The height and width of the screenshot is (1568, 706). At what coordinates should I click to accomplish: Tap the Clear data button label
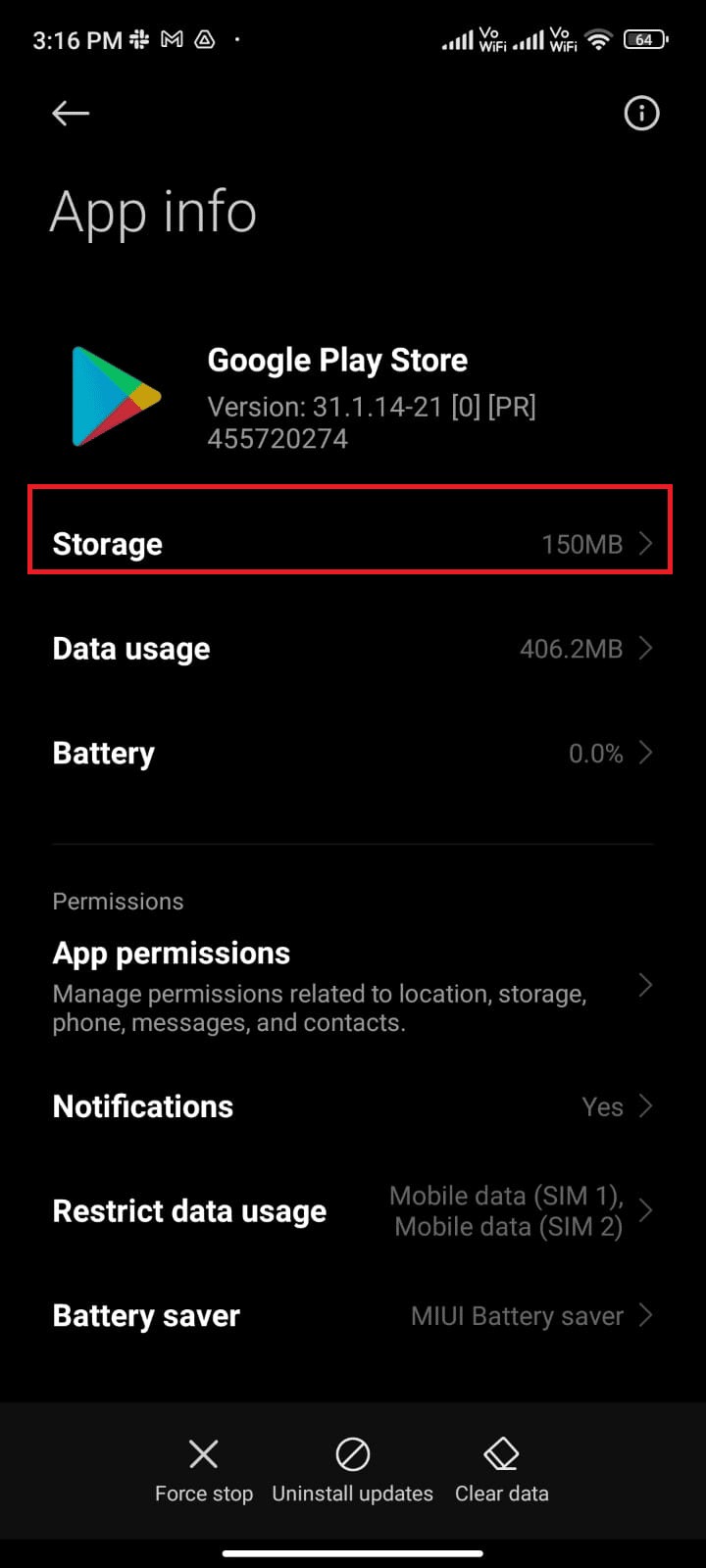[x=501, y=1494]
